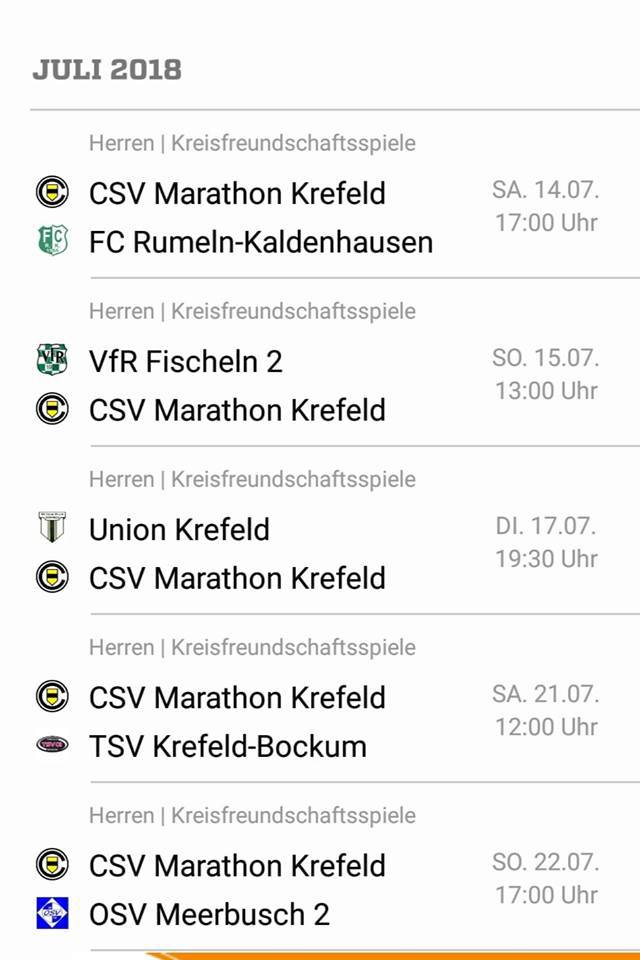Screen dimensions: 640x960
Task: View the VfR Fischeln 2 match details
Action: pyautogui.click(x=186, y=361)
